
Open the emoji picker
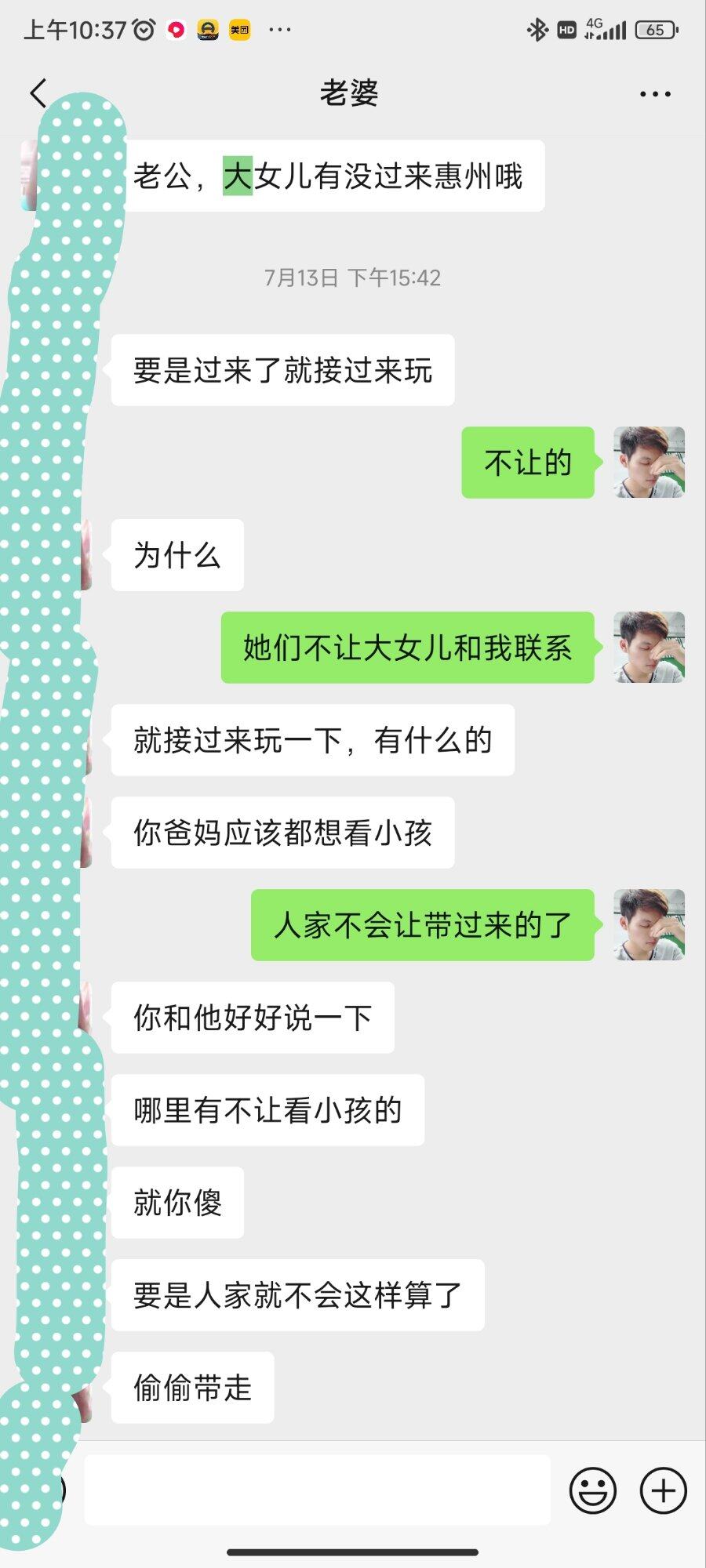coord(593,1490)
